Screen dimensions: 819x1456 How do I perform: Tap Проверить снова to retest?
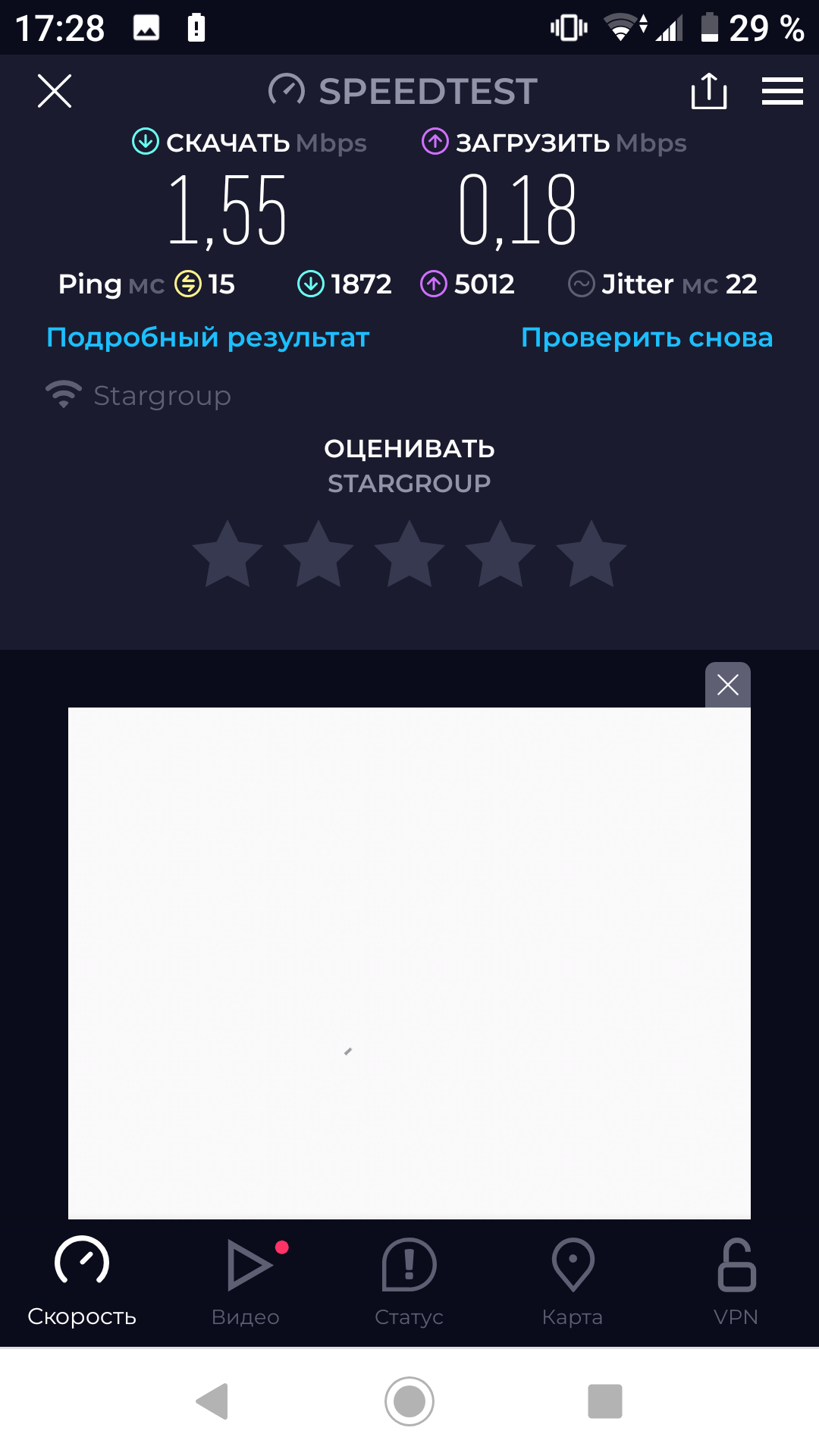click(647, 337)
